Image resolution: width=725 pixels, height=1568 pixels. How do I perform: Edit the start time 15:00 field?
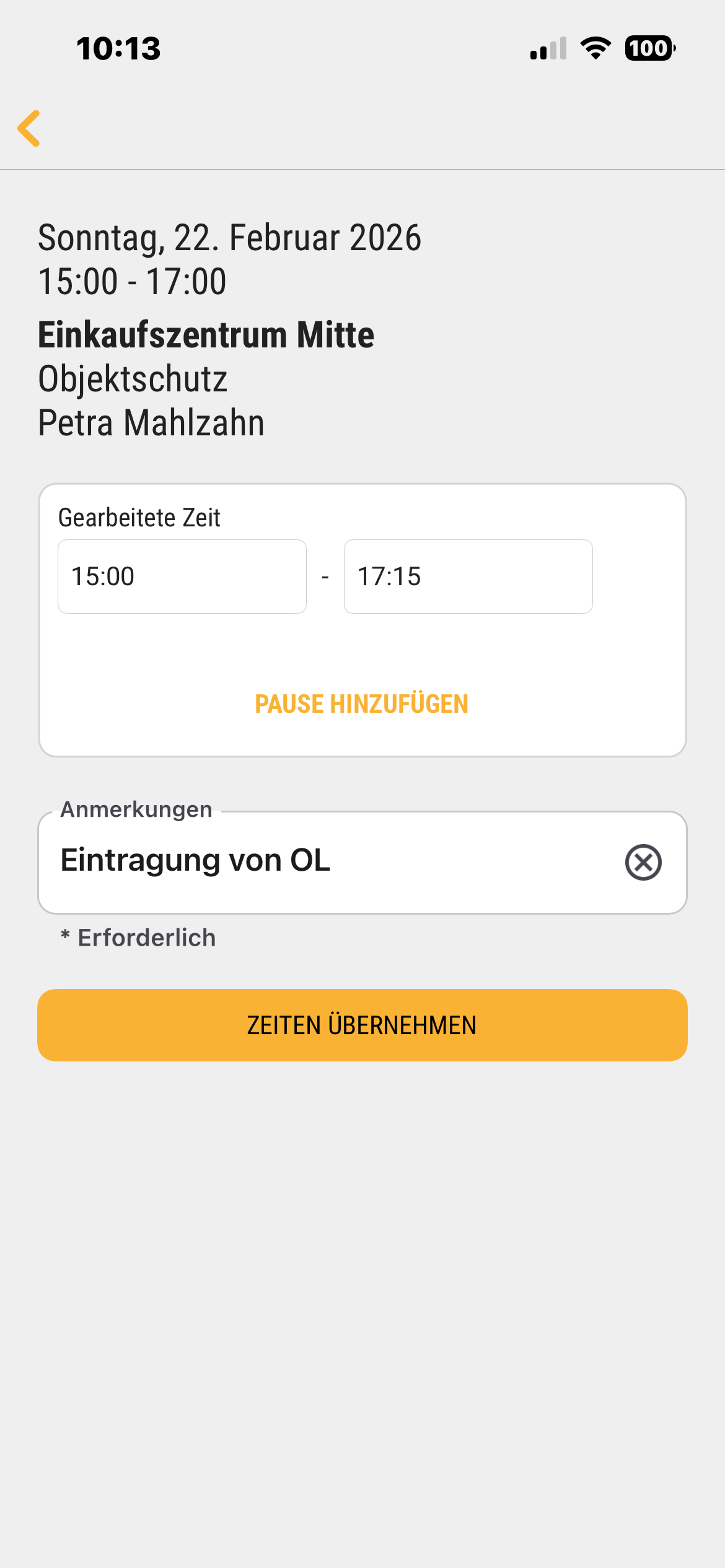coord(182,577)
